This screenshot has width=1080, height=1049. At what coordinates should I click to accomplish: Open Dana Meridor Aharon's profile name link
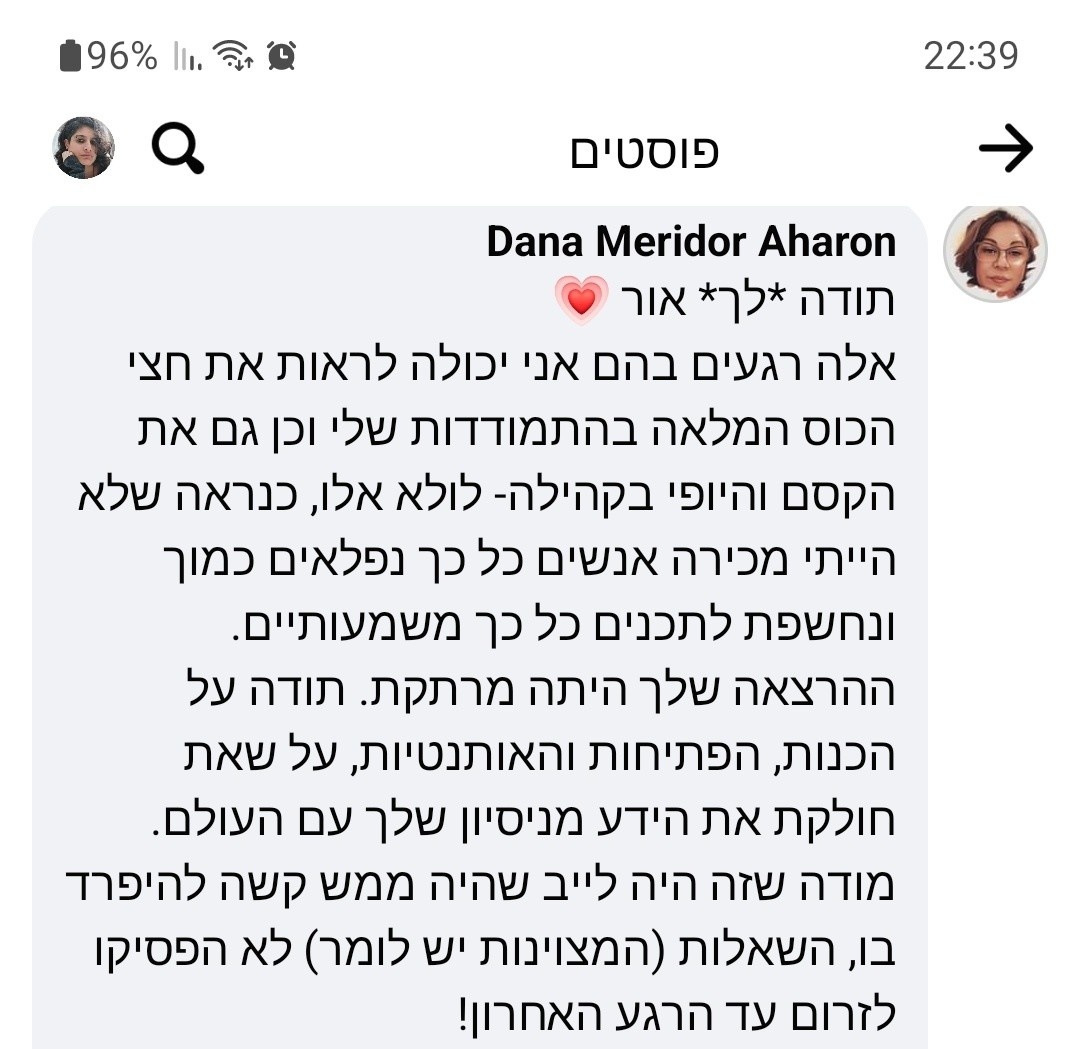[691, 243]
